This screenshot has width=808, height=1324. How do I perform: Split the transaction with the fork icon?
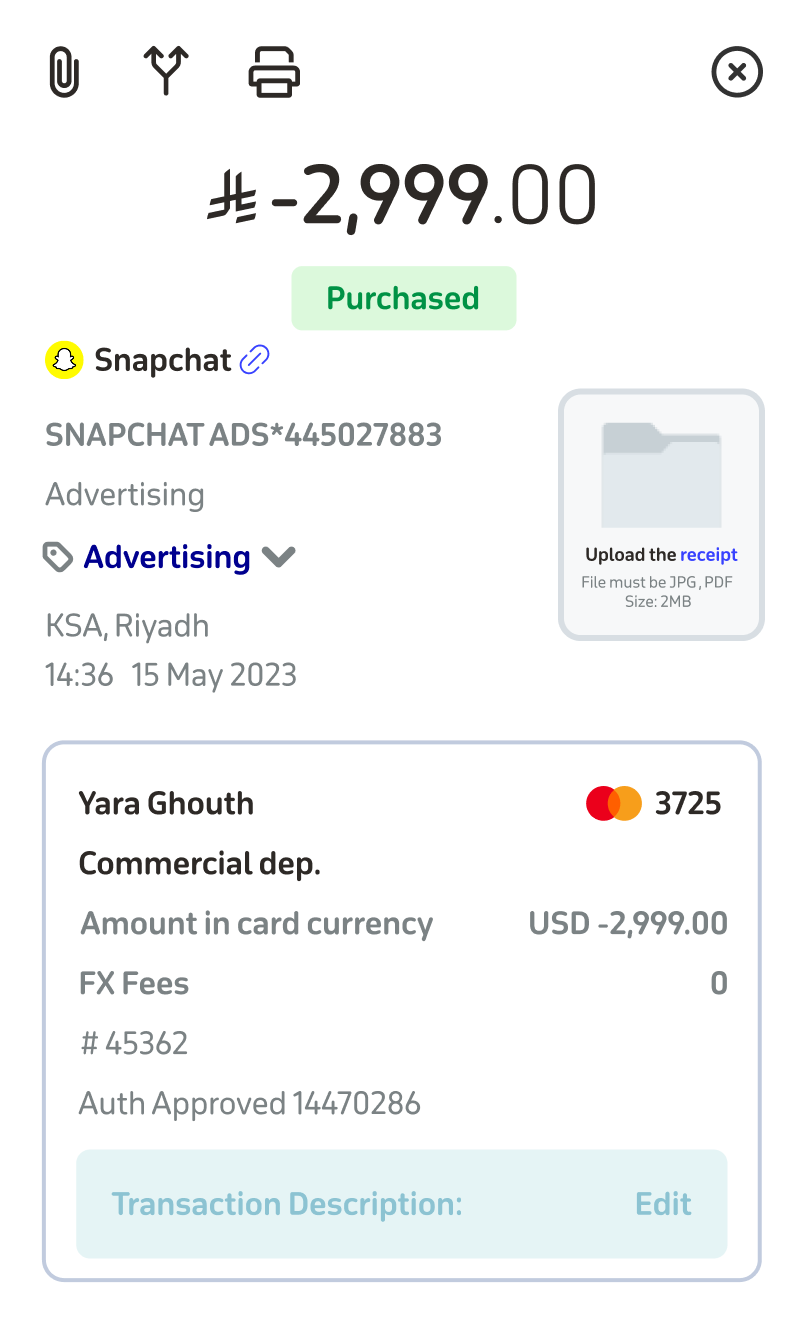pyautogui.click(x=167, y=72)
